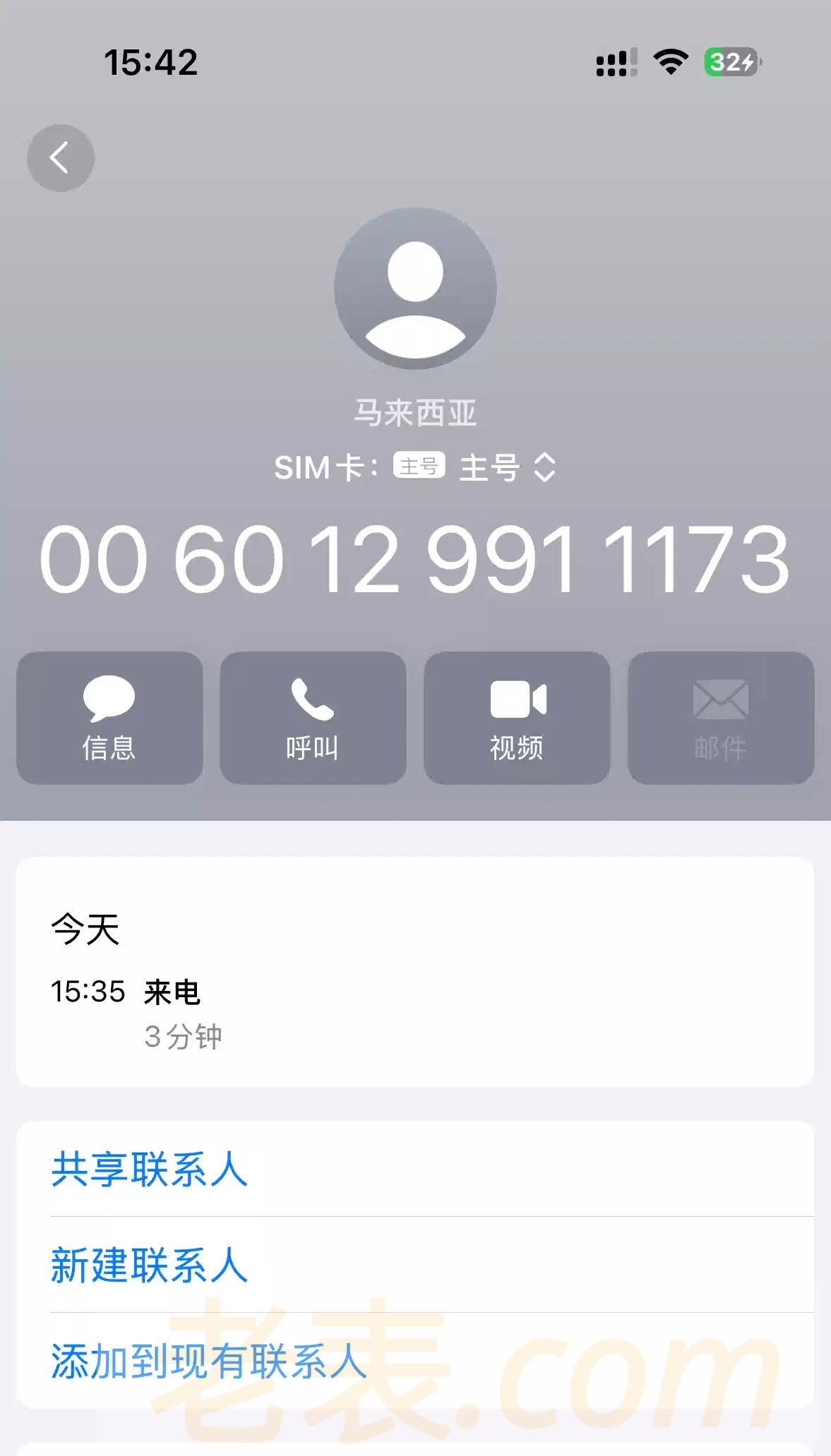Start a video call with 视频

click(x=517, y=717)
